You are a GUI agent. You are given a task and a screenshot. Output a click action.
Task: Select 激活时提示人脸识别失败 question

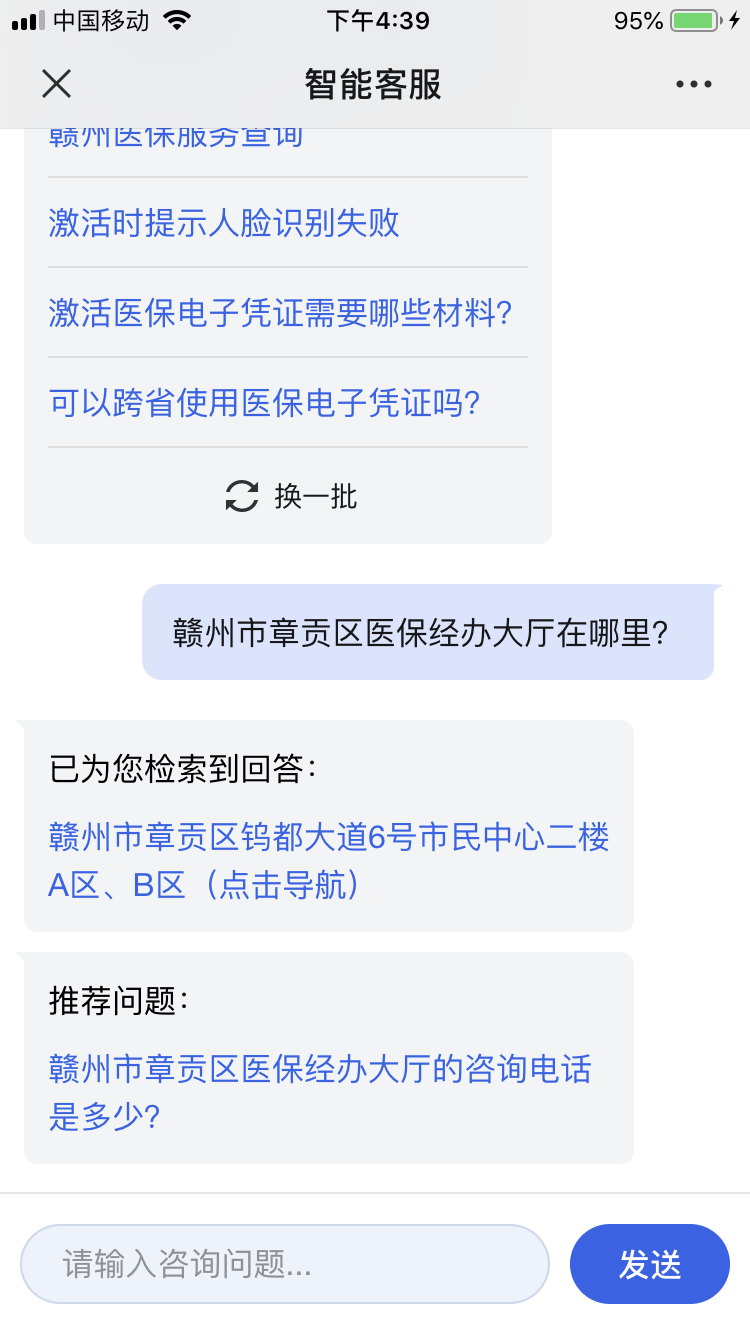(224, 223)
